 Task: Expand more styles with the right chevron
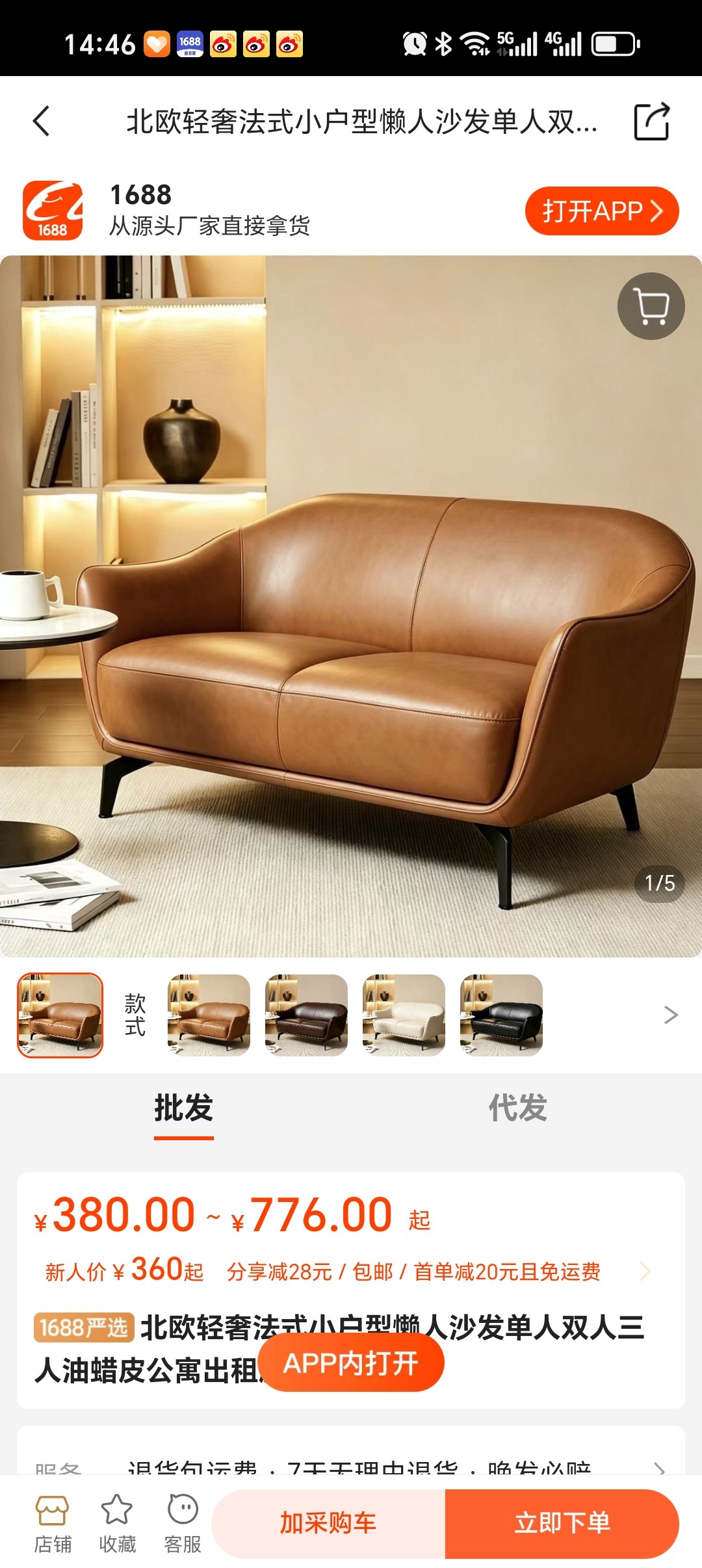(x=671, y=1015)
